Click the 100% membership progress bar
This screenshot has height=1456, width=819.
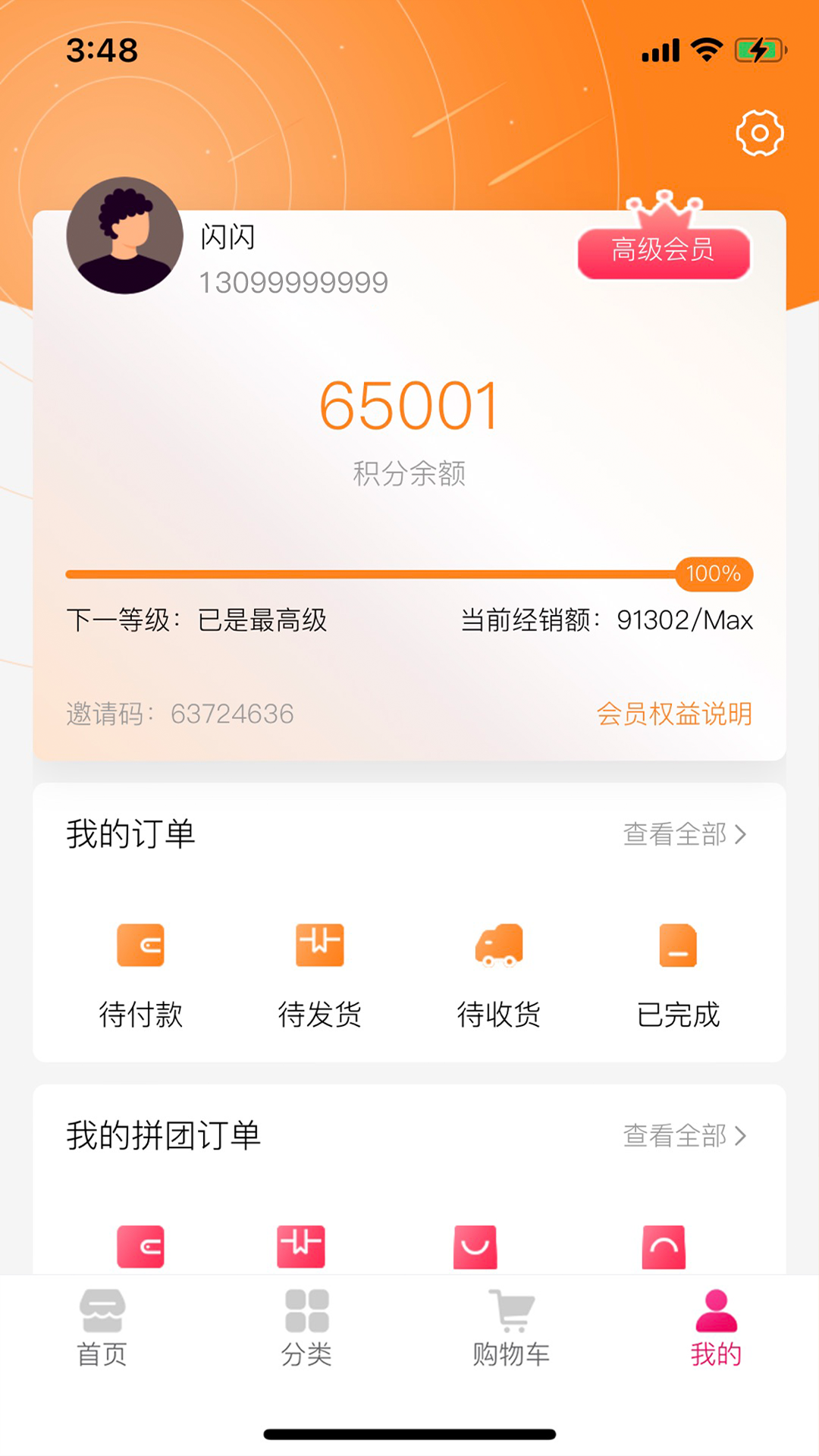coord(409,573)
